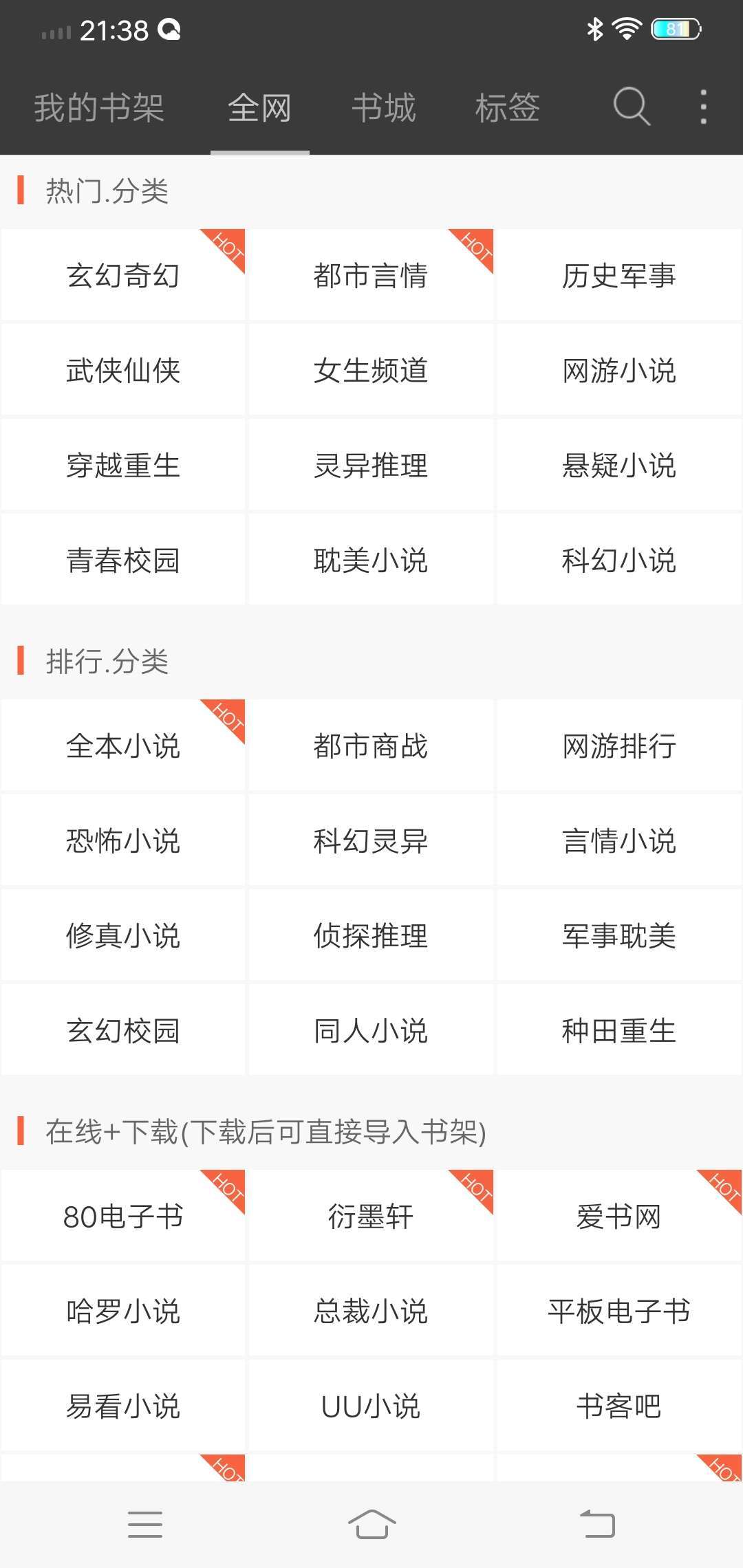Open the 侦探推理 ranking
Image resolution: width=743 pixels, height=1568 pixels.
point(371,935)
